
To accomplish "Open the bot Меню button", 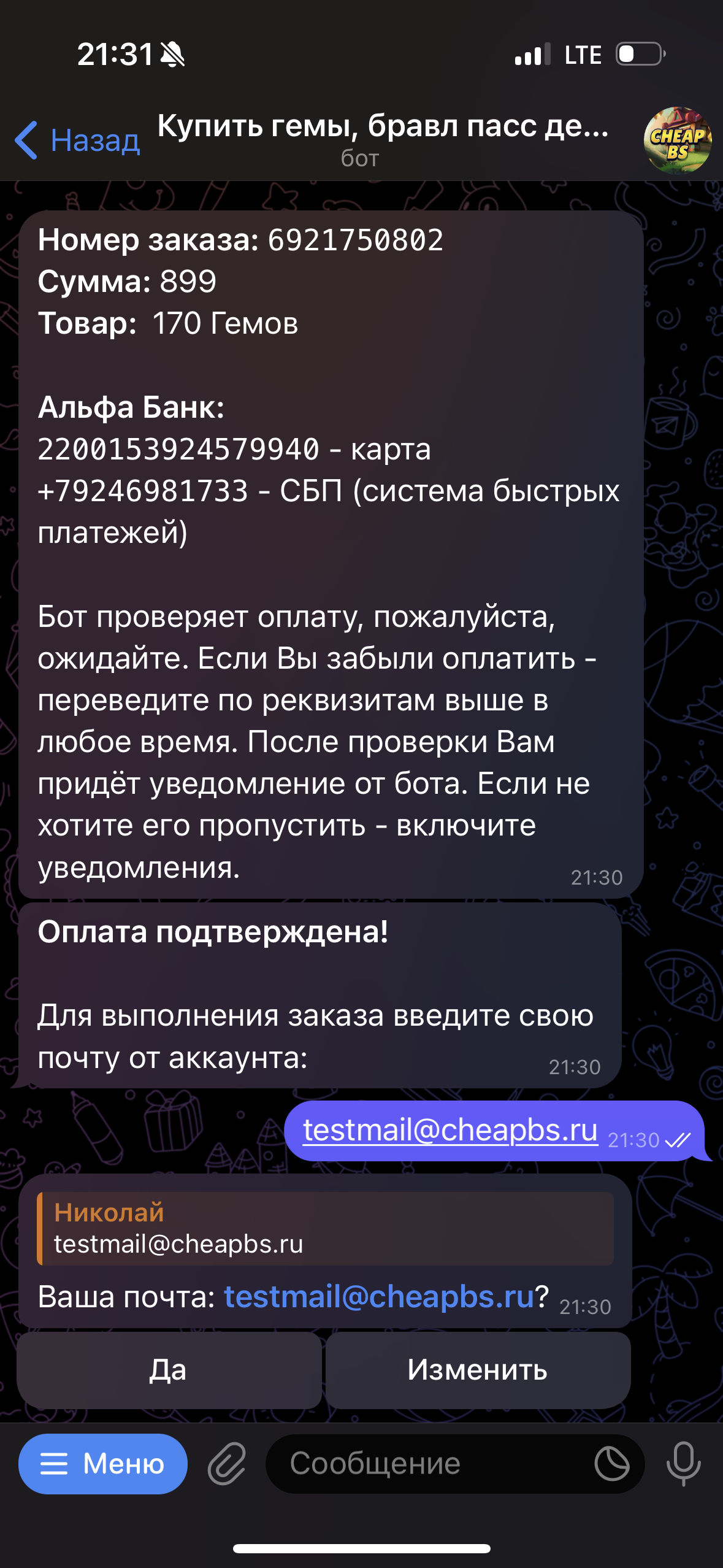I will click(103, 1464).
